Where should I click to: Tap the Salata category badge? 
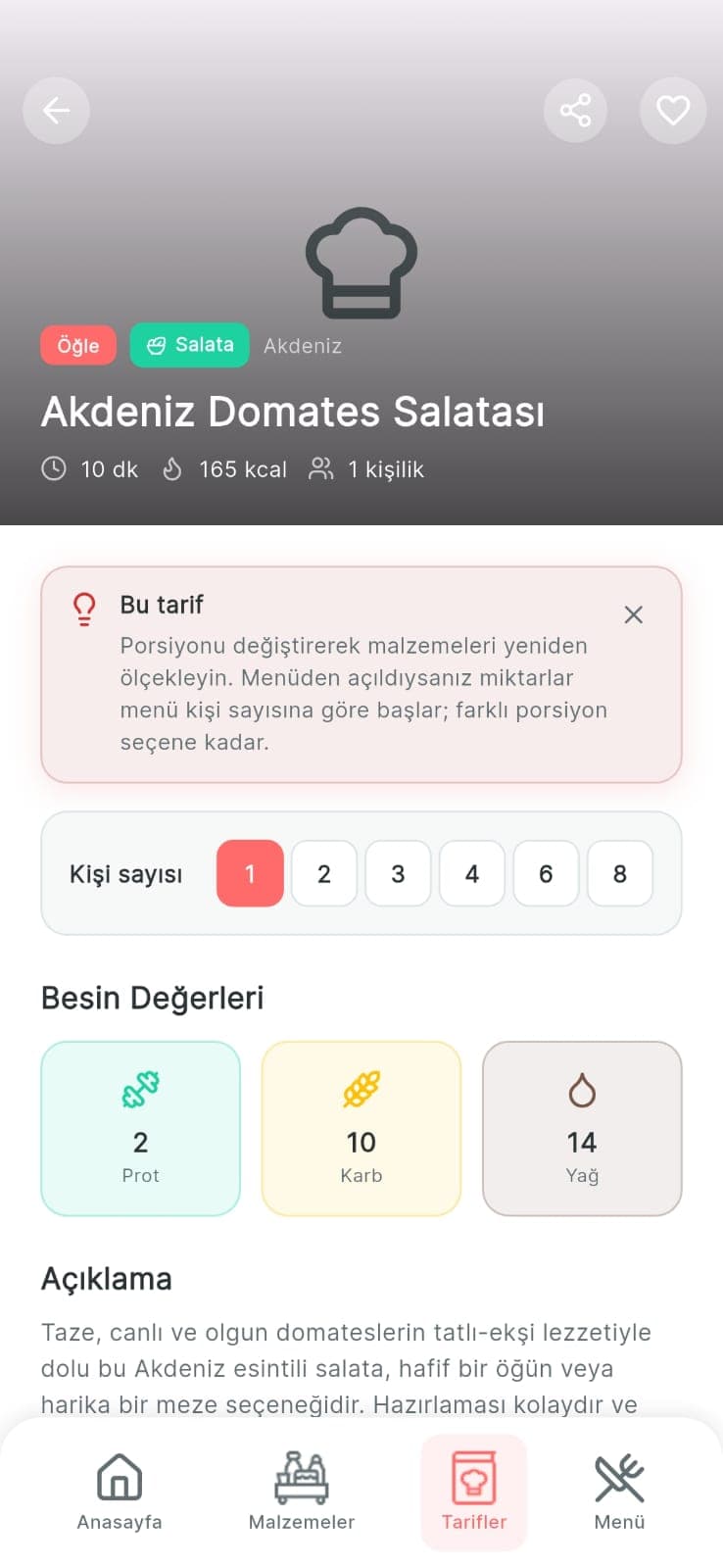(x=189, y=345)
